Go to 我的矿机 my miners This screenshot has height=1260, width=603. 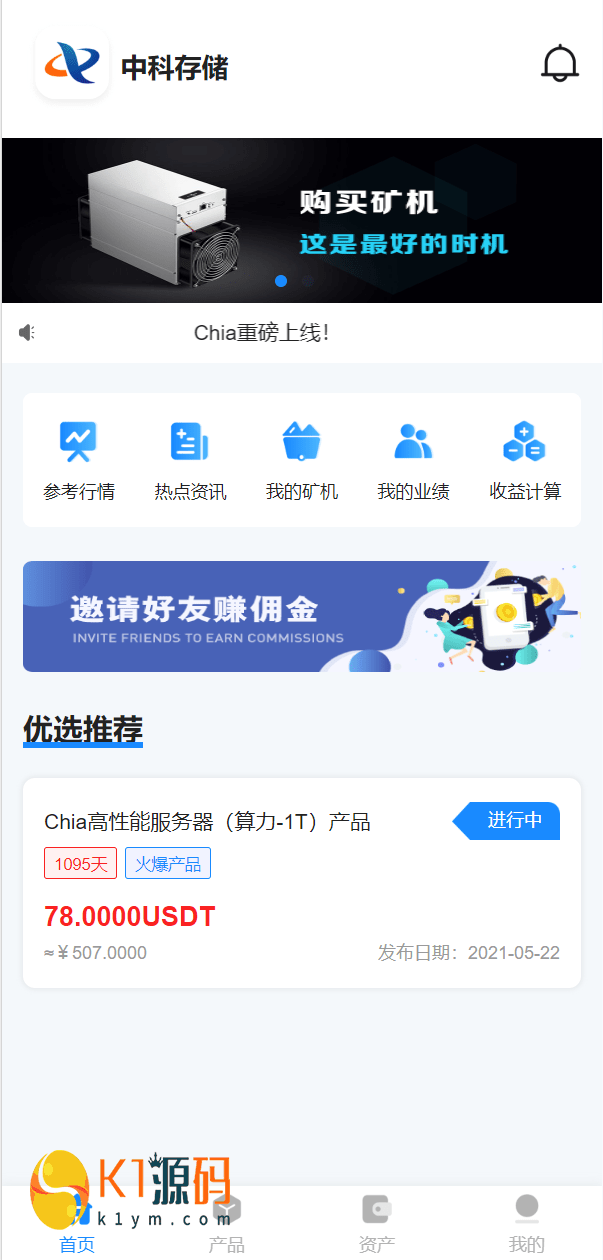pyautogui.click(x=301, y=460)
